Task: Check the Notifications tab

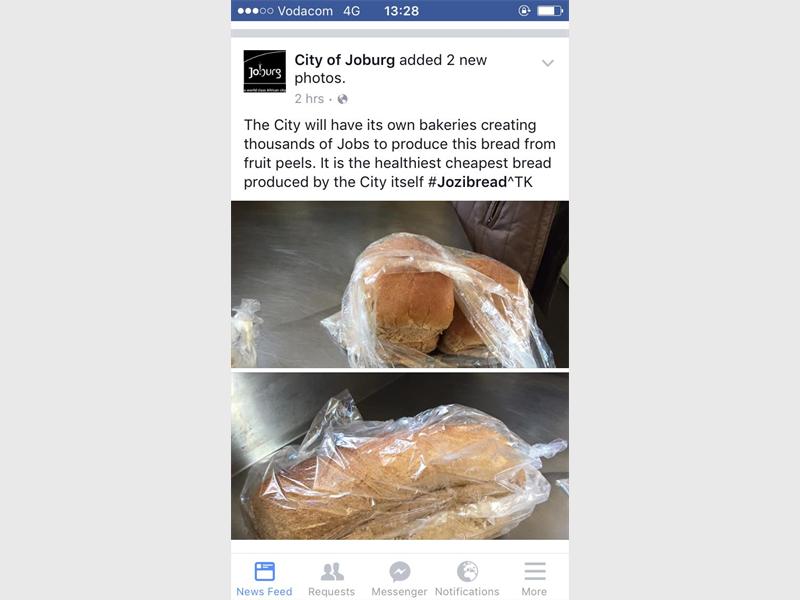Action: (x=467, y=578)
